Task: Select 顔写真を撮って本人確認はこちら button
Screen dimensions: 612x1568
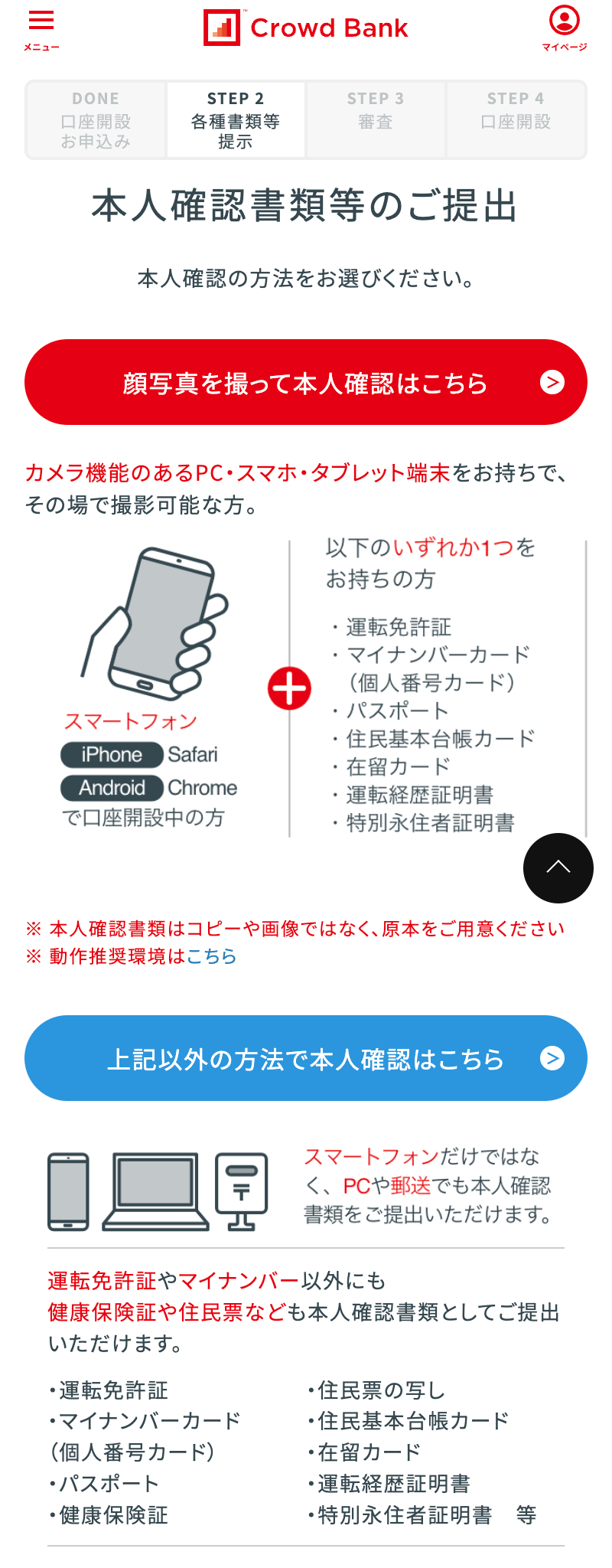Action: [x=306, y=382]
